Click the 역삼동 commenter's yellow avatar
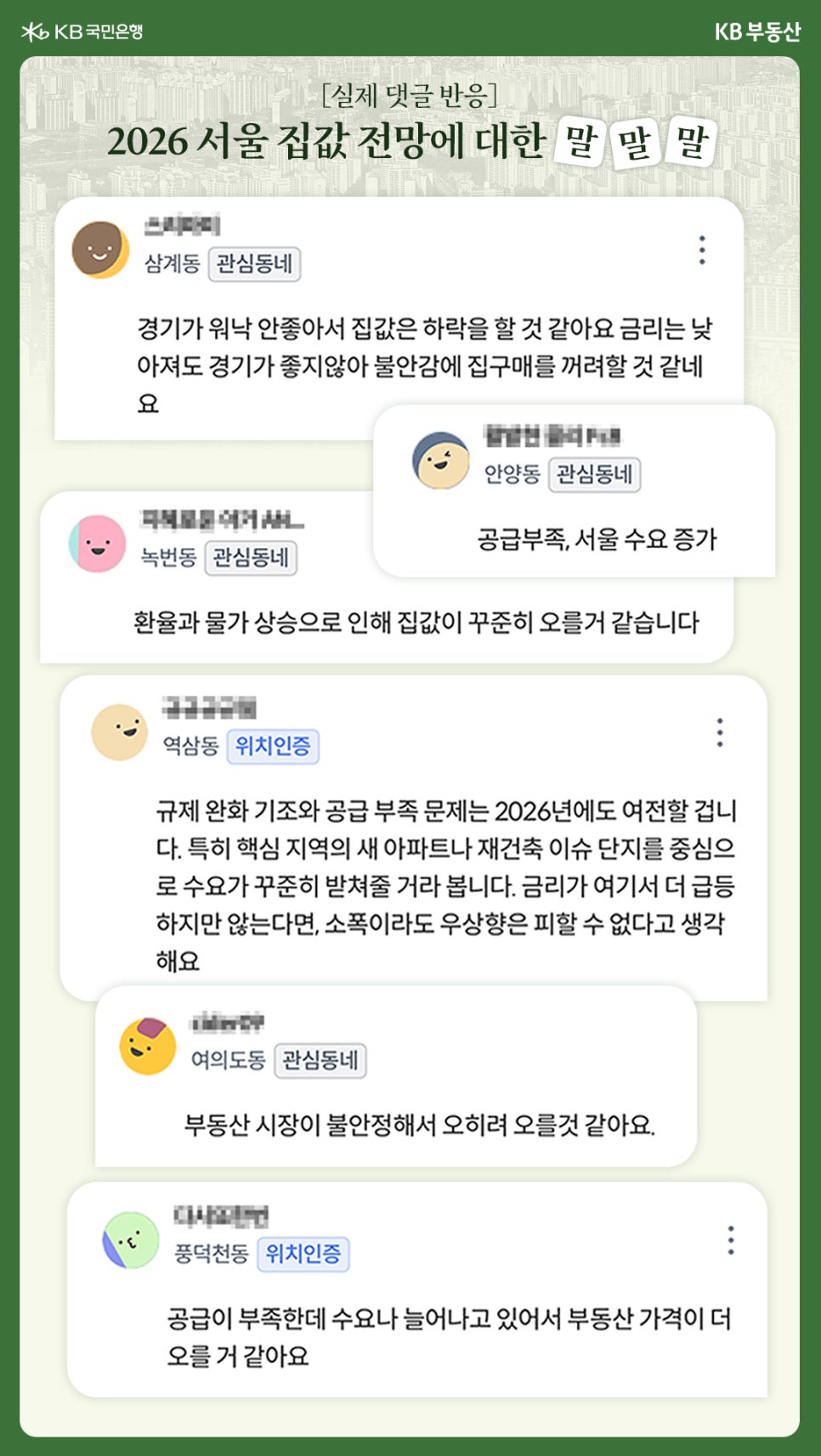 point(118,732)
